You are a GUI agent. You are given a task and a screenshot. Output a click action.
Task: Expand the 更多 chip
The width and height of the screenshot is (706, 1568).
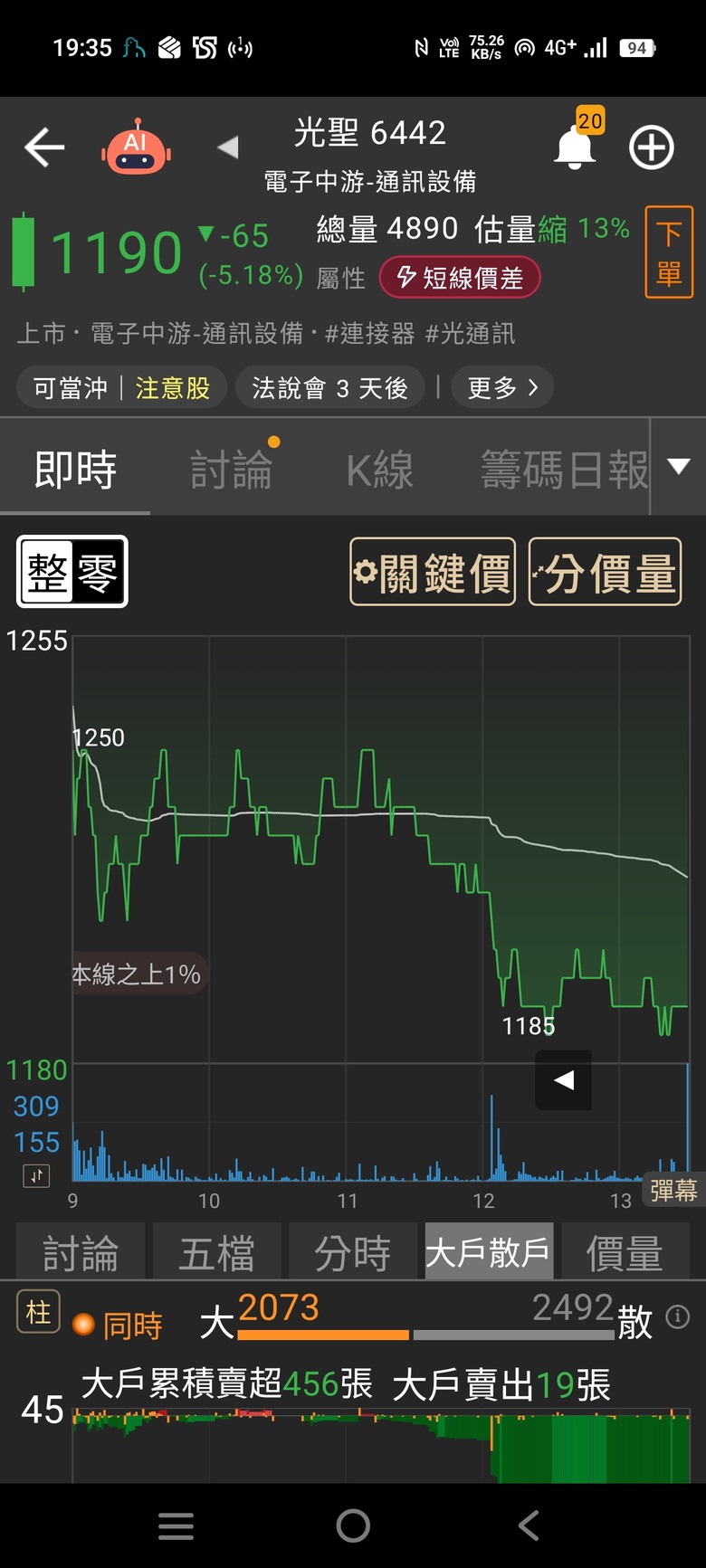[x=502, y=388]
